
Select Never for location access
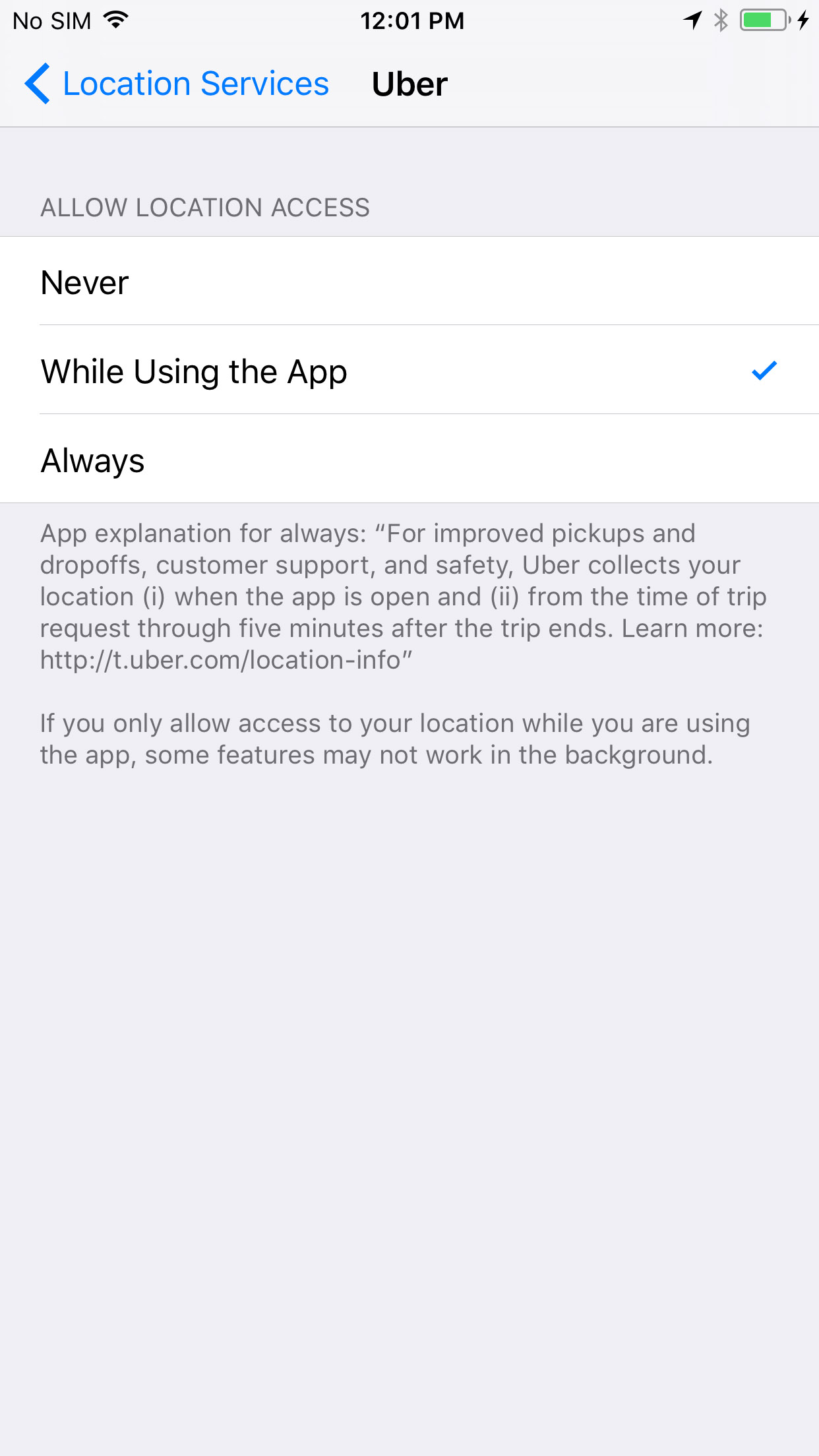tap(409, 282)
